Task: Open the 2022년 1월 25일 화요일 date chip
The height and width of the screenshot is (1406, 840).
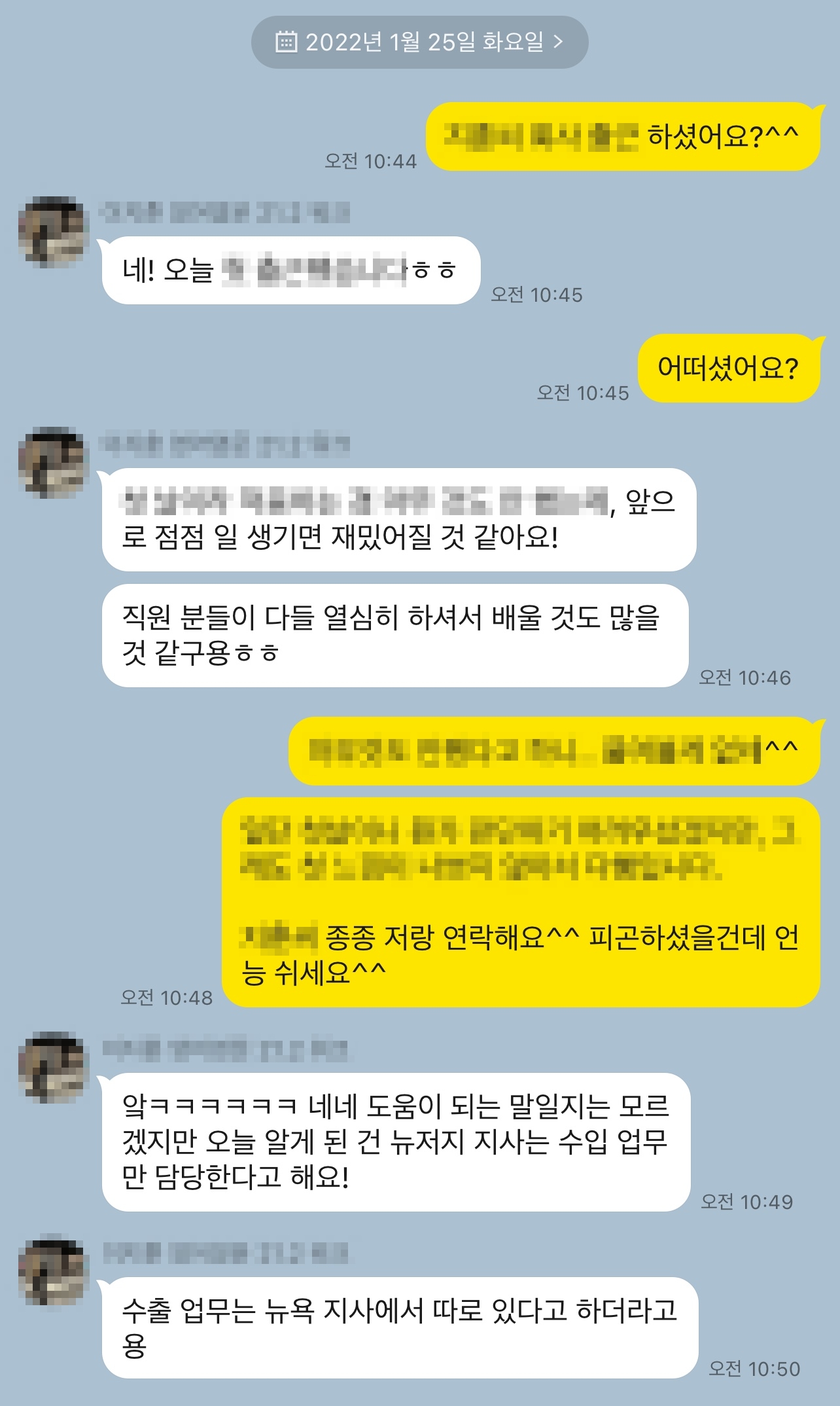Action: (x=419, y=43)
